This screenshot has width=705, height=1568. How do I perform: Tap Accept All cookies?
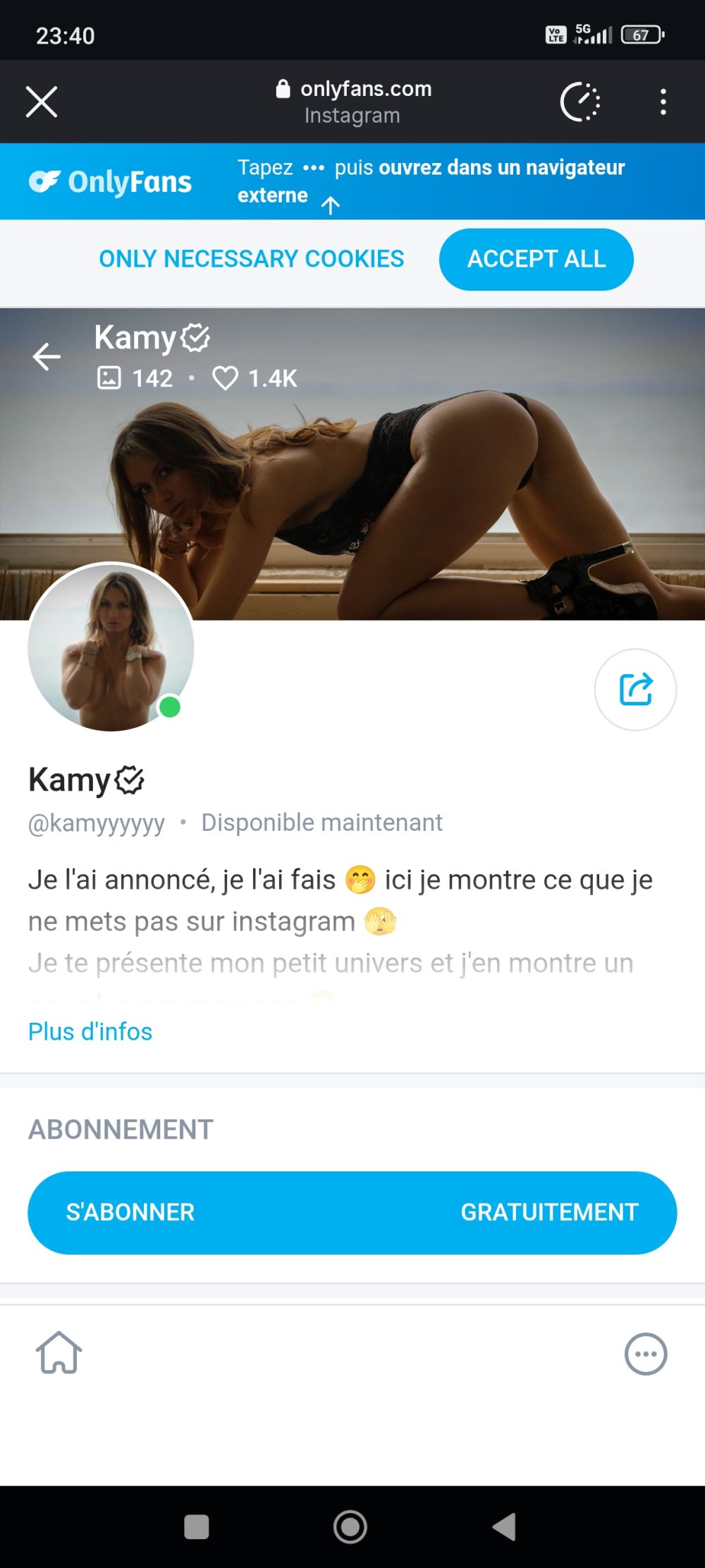click(x=536, y=259)
